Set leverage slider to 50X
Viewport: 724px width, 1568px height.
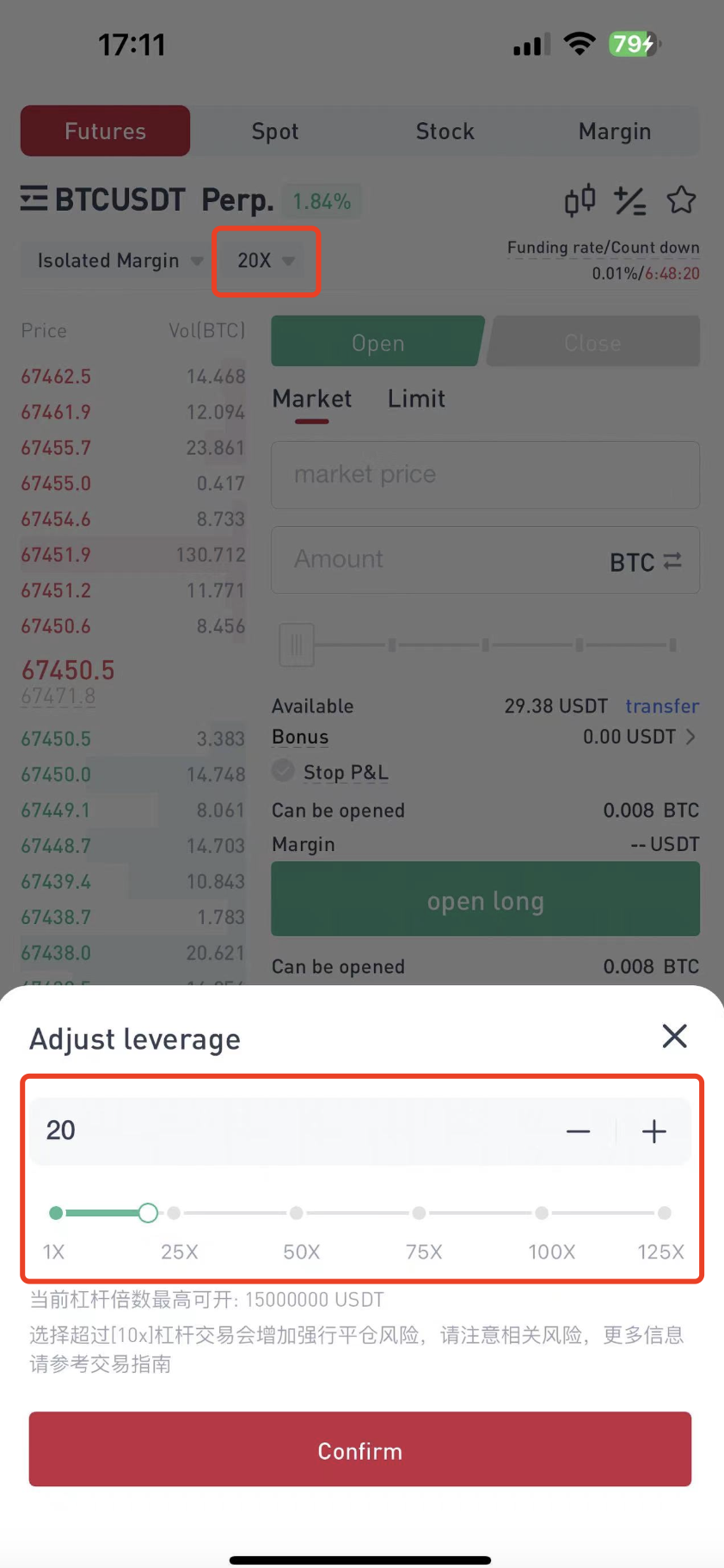297,1213
